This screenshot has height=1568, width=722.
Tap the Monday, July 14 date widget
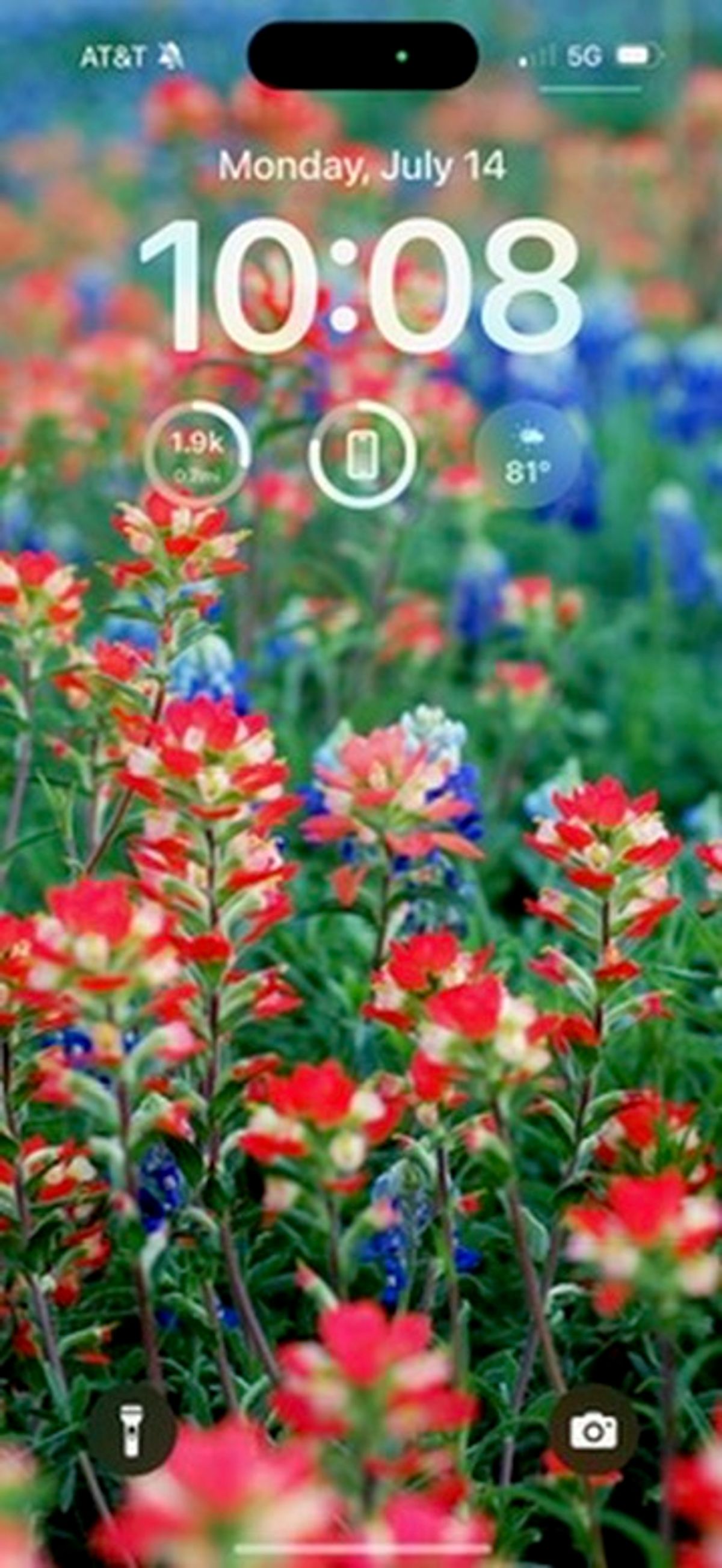click(362, 165)
